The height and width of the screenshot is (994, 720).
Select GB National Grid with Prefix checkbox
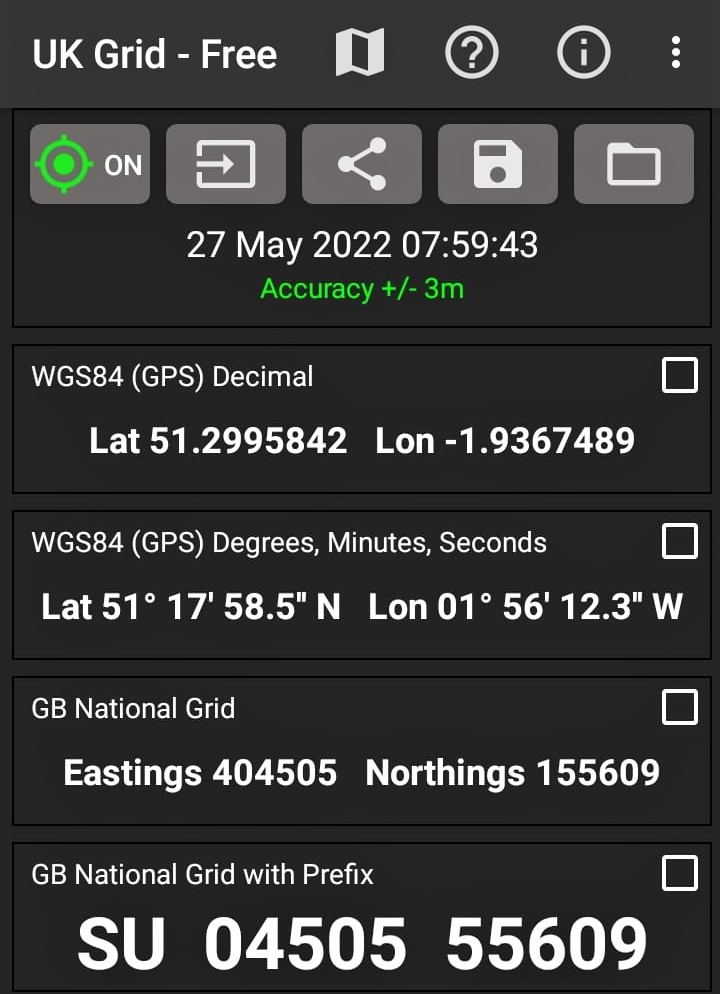(x=680, y=874)
